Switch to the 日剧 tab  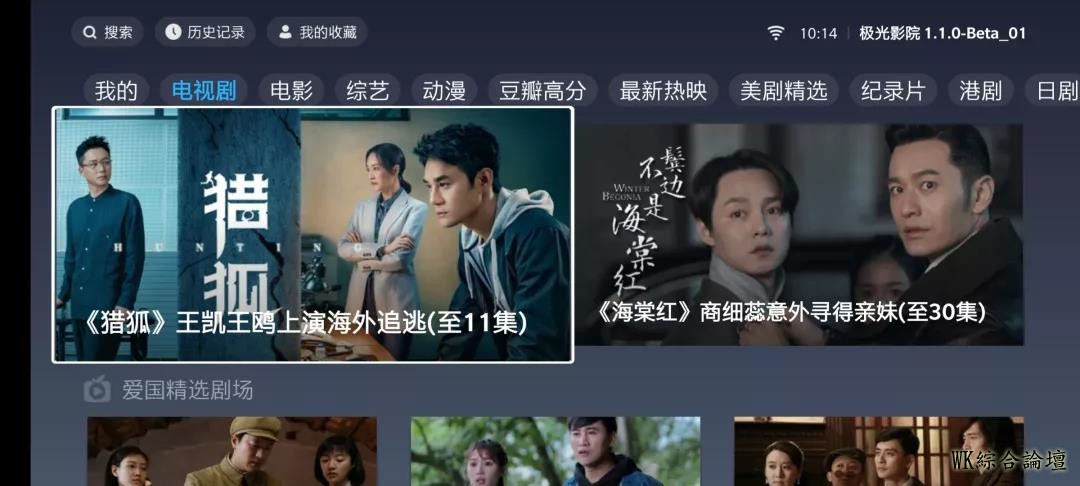pyautogui.click(x=1055, y=91)
